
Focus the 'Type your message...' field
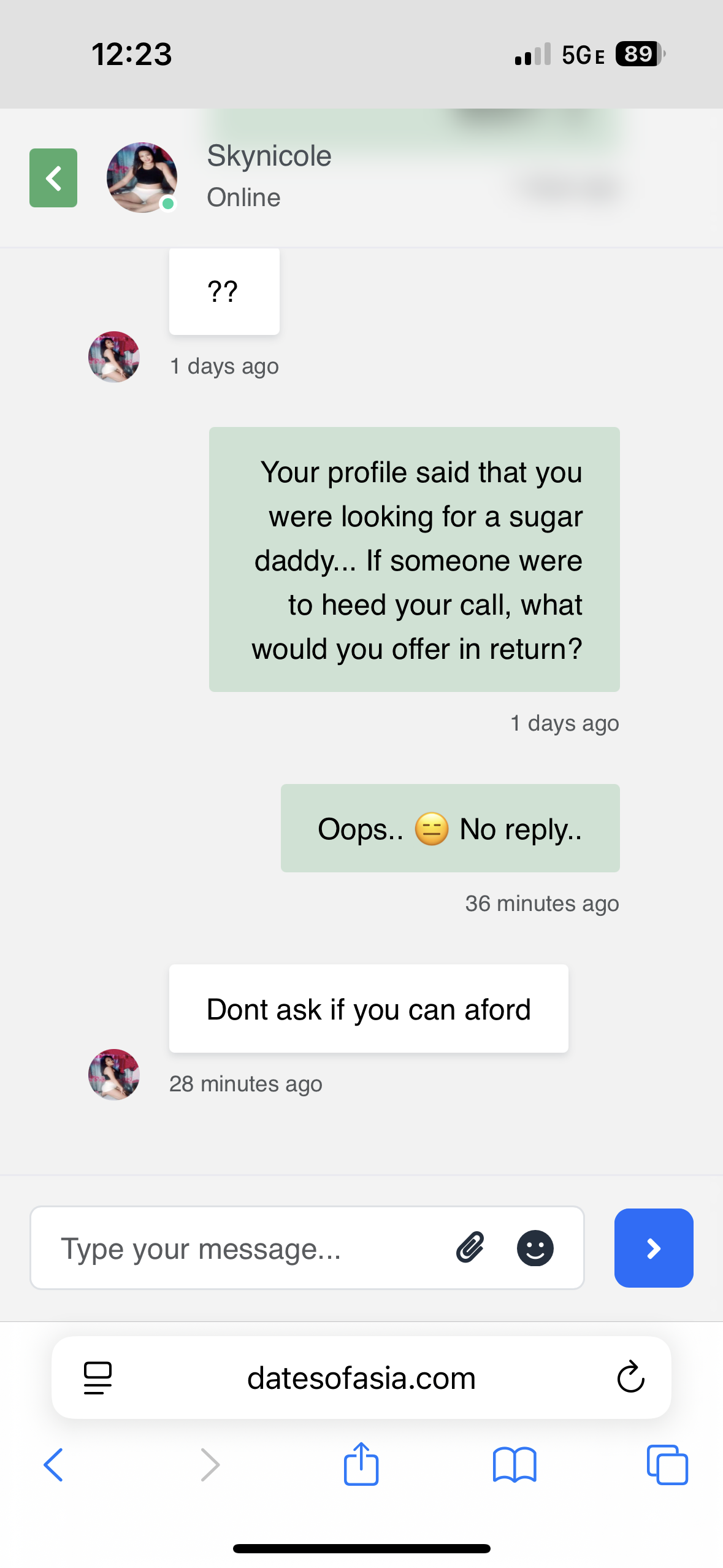pyautogui.click(x=245, y=1248)
